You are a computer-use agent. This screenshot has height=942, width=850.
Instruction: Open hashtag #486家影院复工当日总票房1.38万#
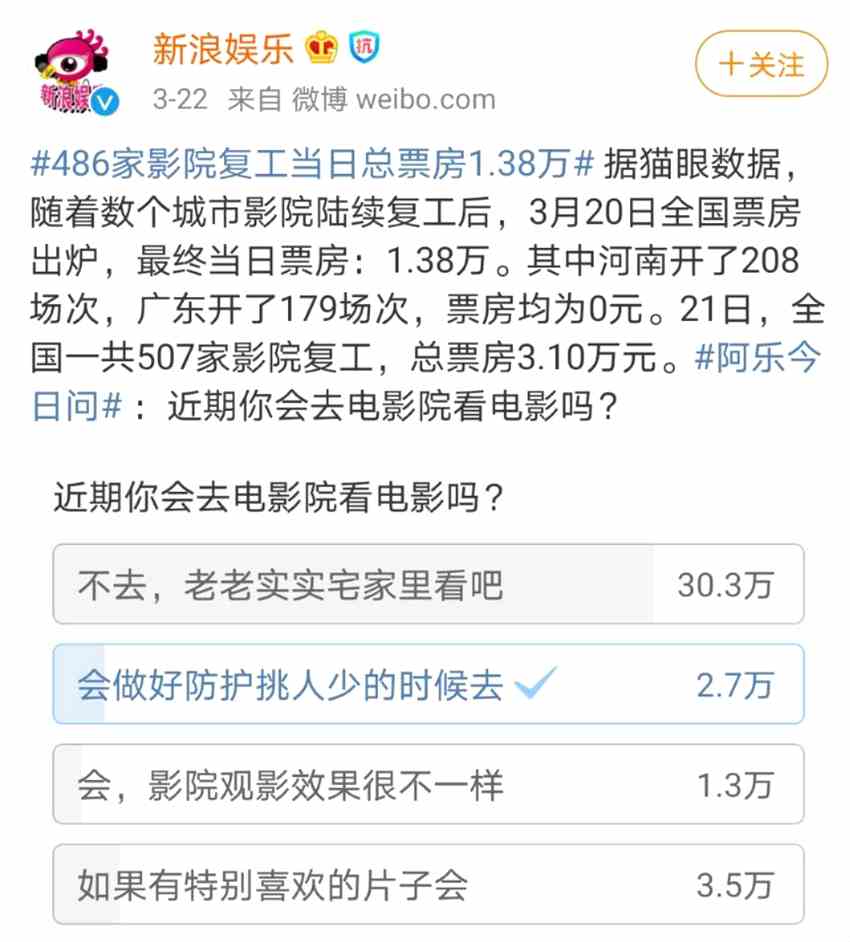[315, 164]
